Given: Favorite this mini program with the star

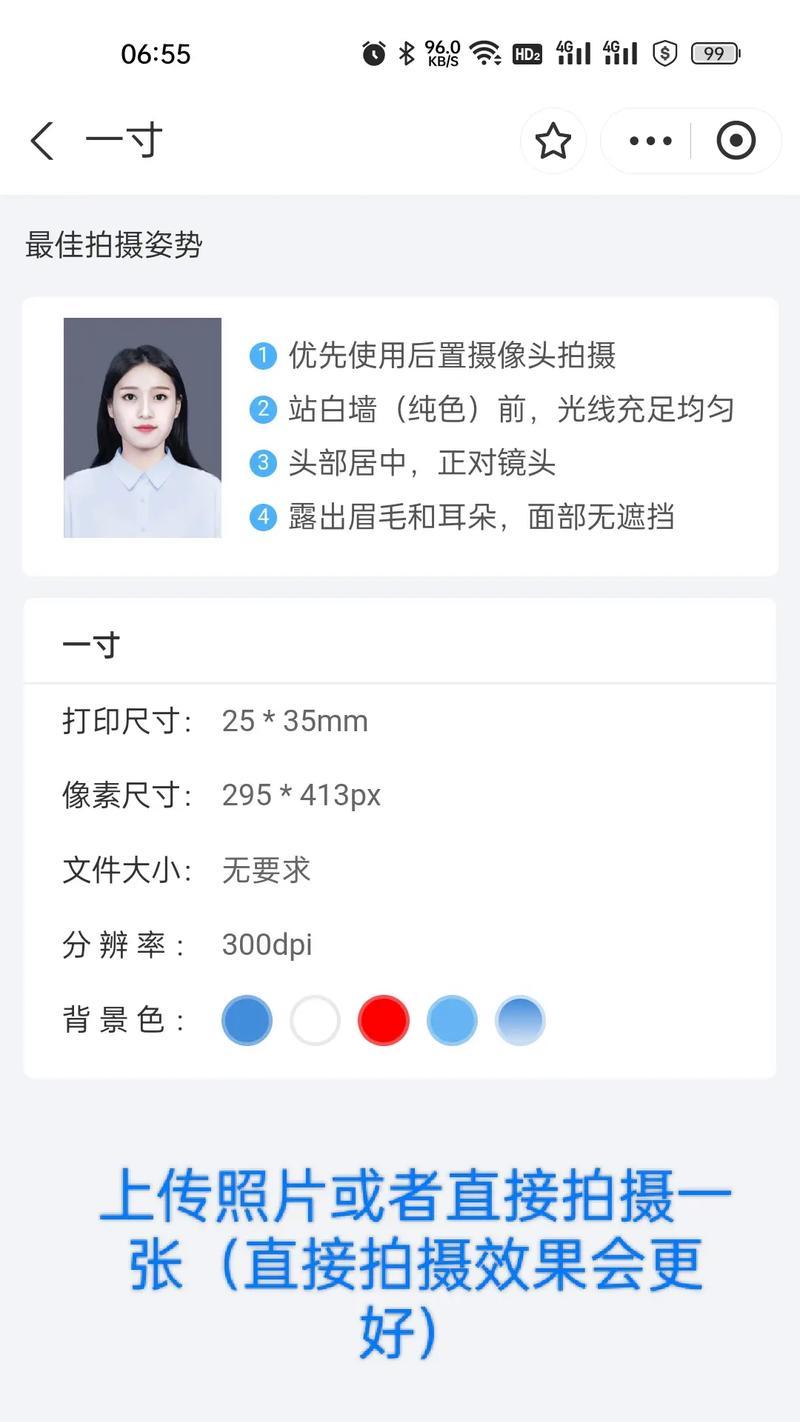Looking at the screenshot, I should click(553, 141).
